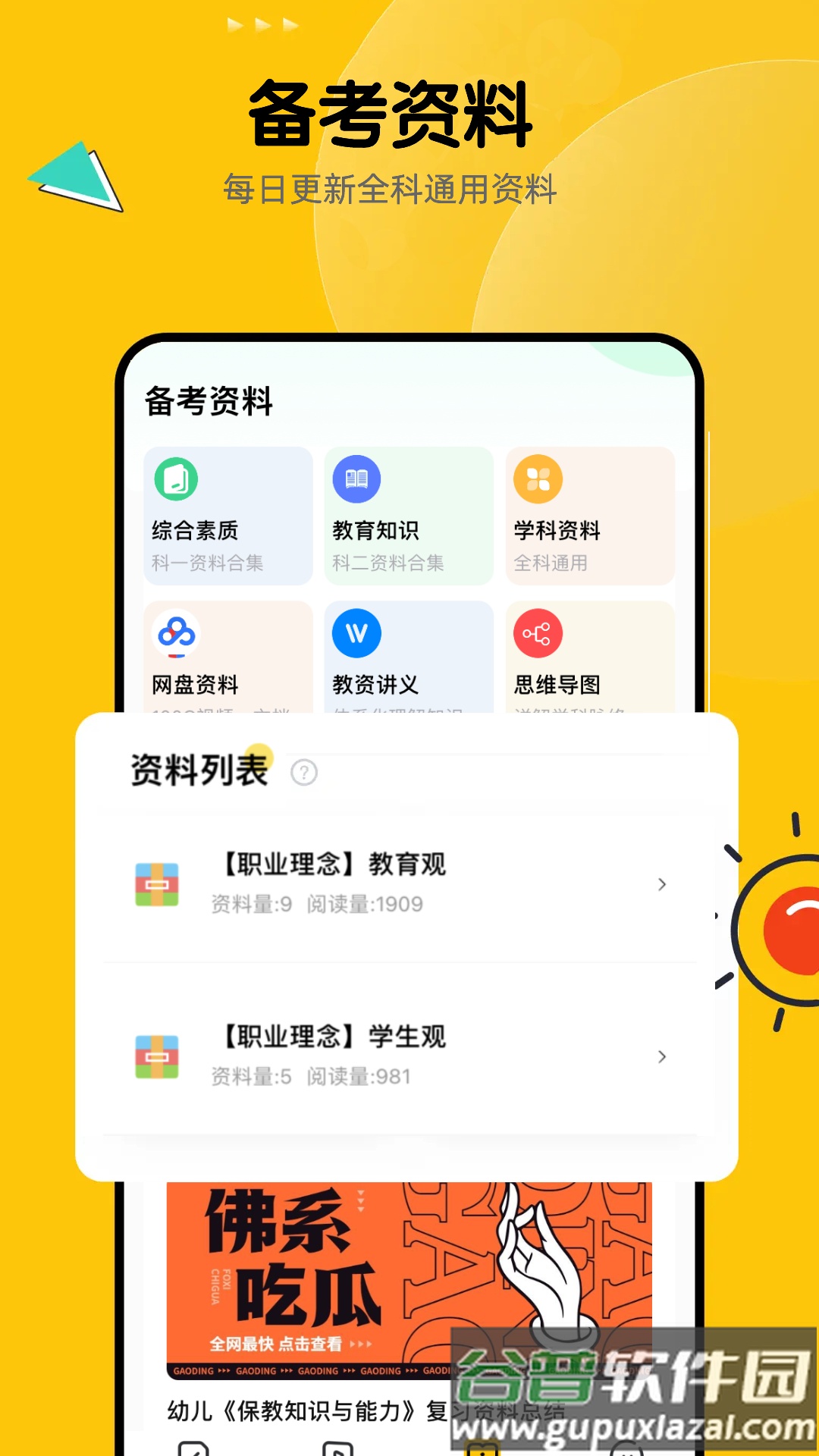This screenshot has height=1456, width=819.
Task: Open the help question mark beside 资料列表
Action: [x=303, y=773]
